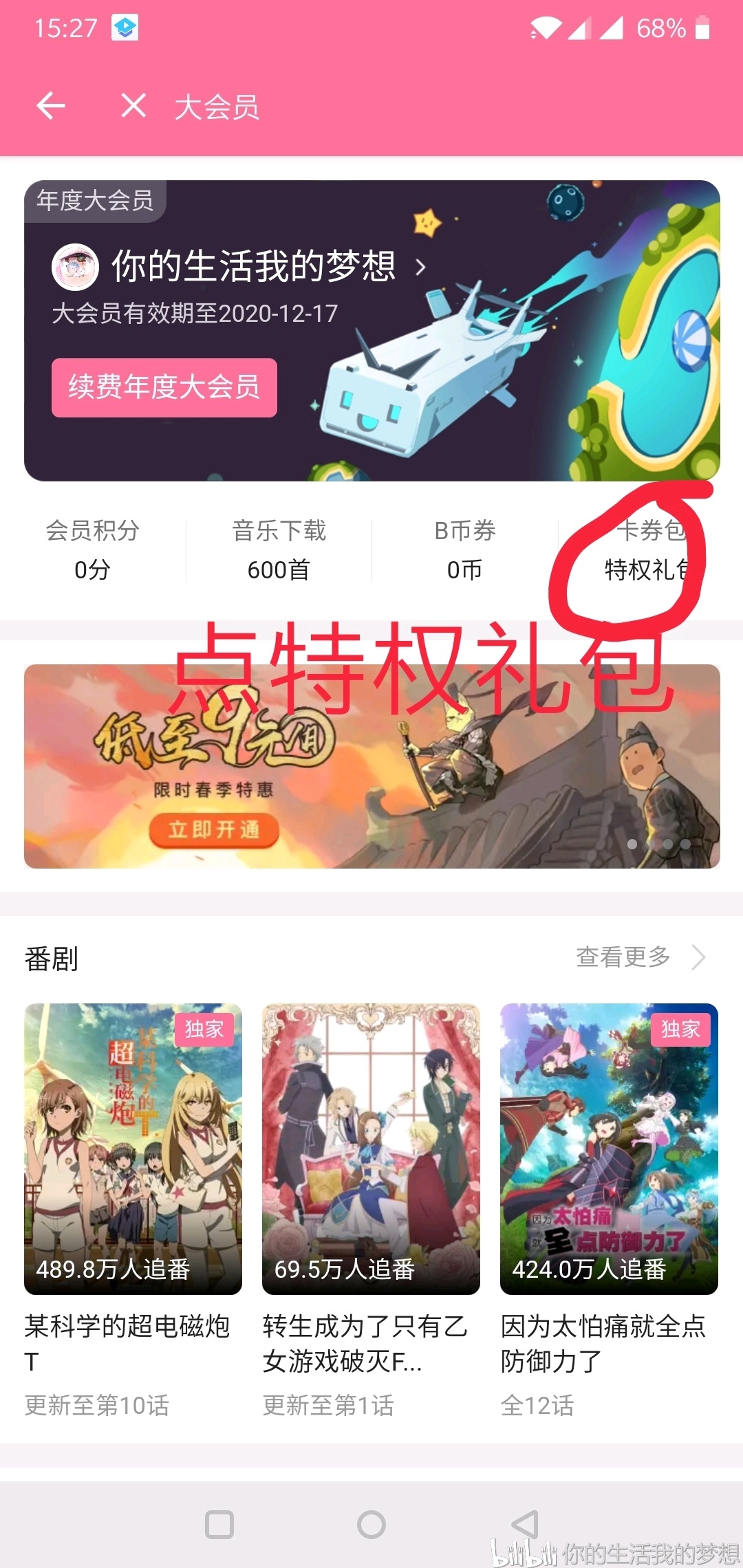Open 音乐下载 quota

(x=279, y=549)
